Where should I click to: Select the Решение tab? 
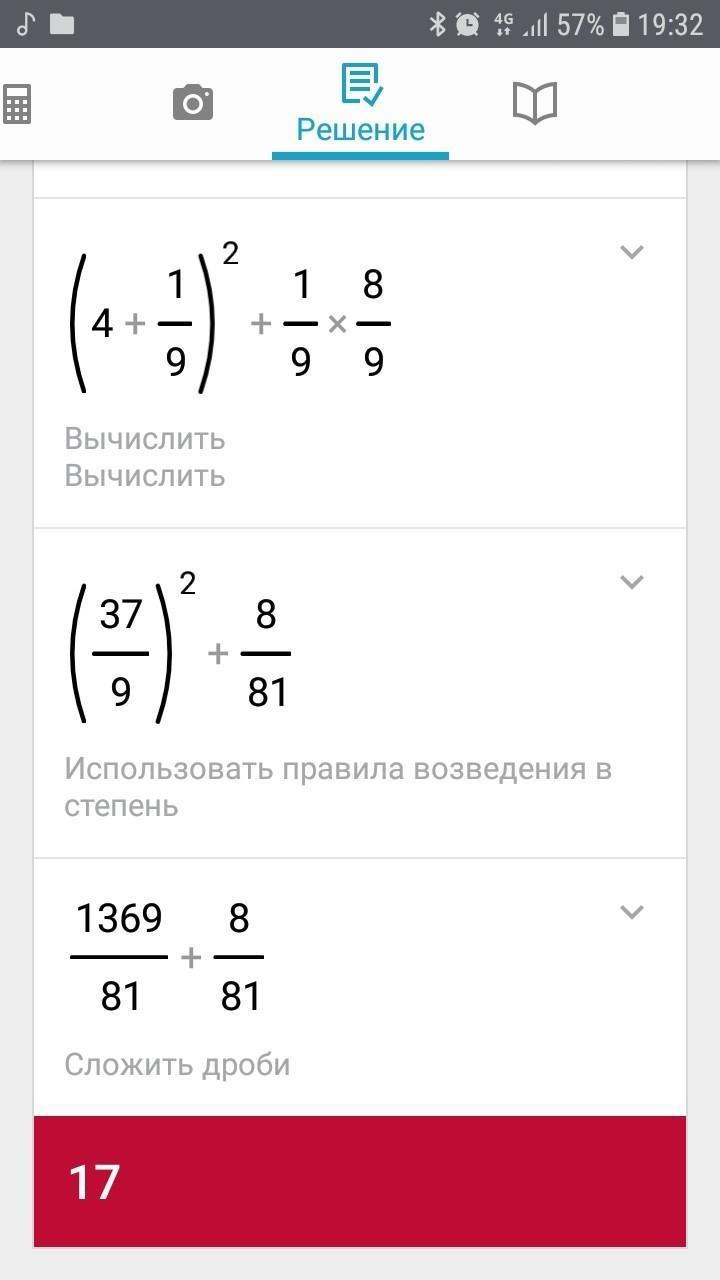coord(360,104)
